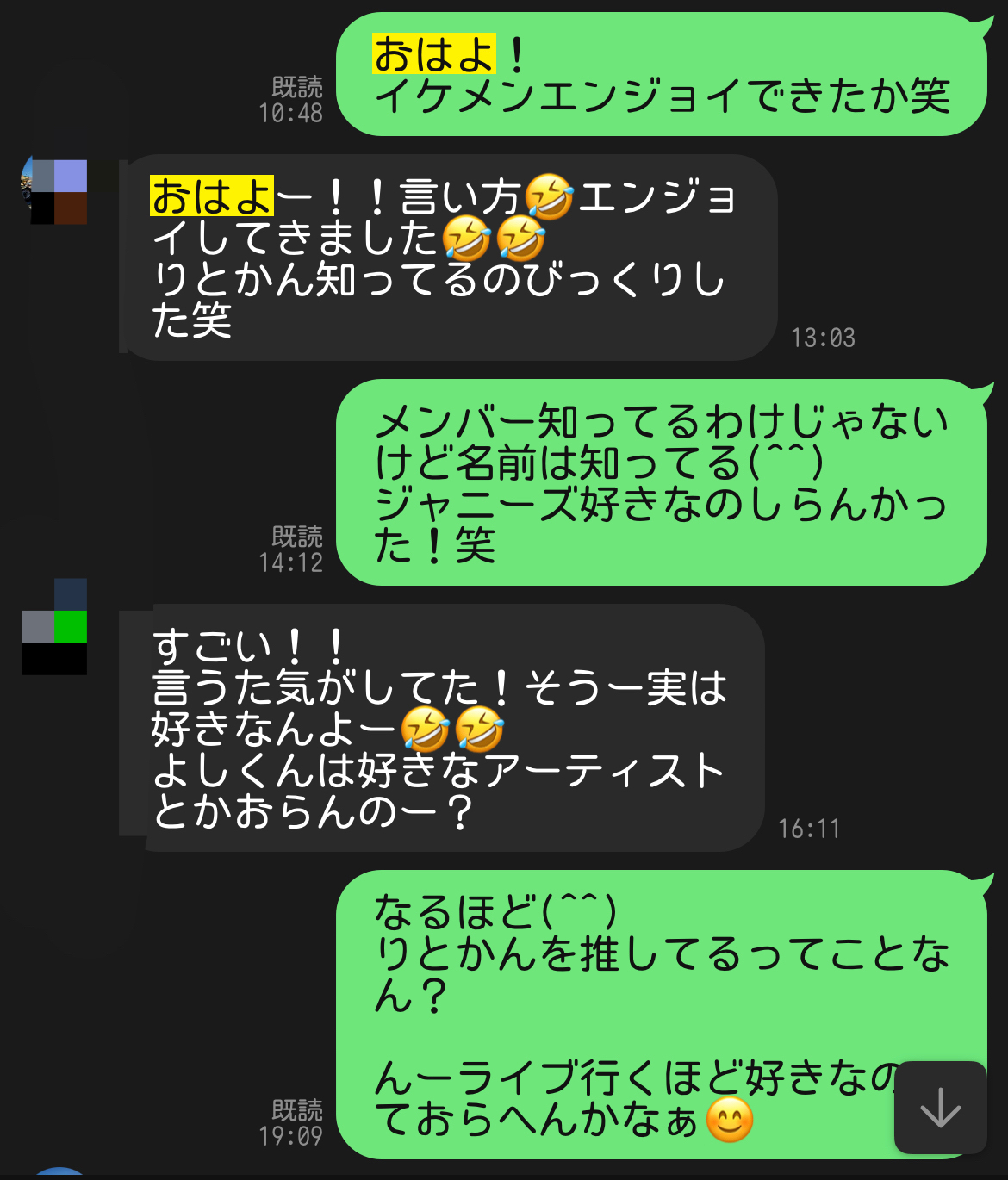Screen dimensions: 1008x1180
Task: Open the avatar beside the すごい message
Action: 55,627
